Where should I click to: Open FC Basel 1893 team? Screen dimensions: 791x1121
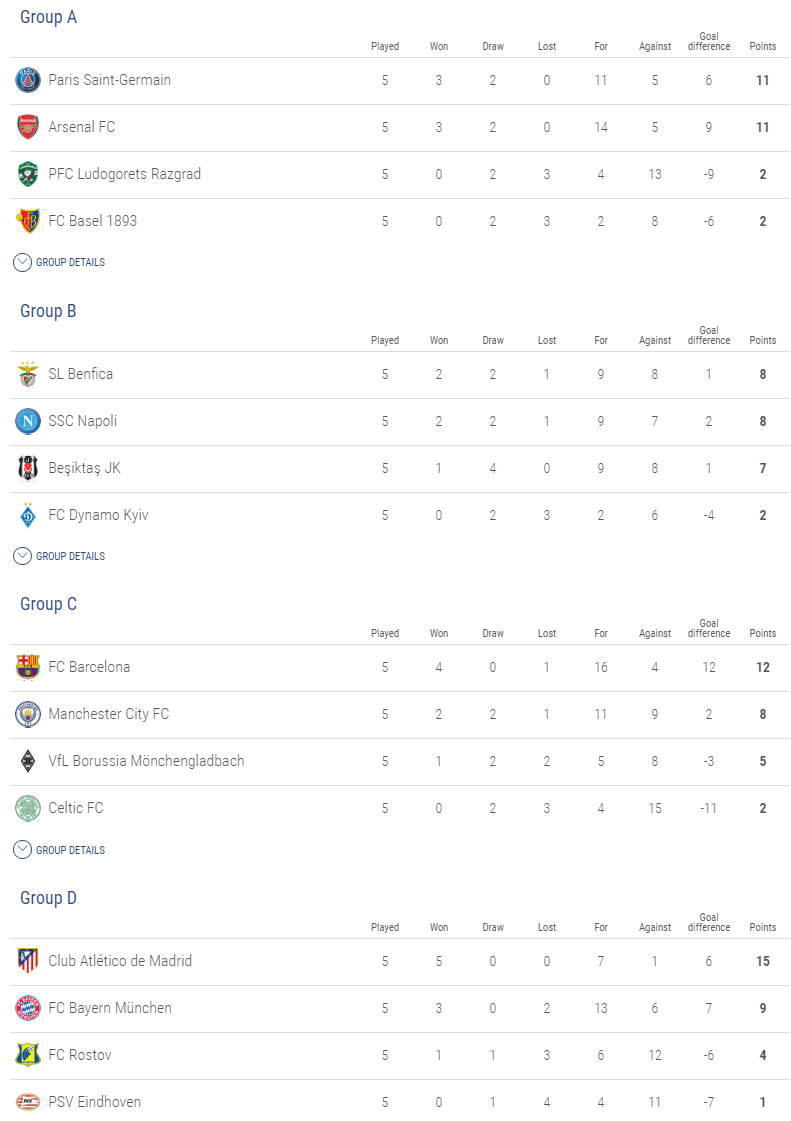[x=92, y=221]
